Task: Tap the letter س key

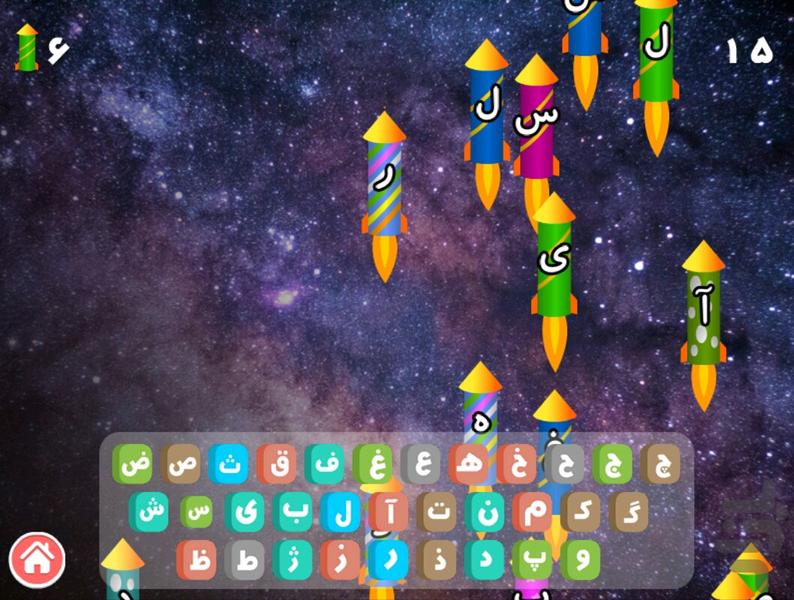Action: (x=196, y=512)
